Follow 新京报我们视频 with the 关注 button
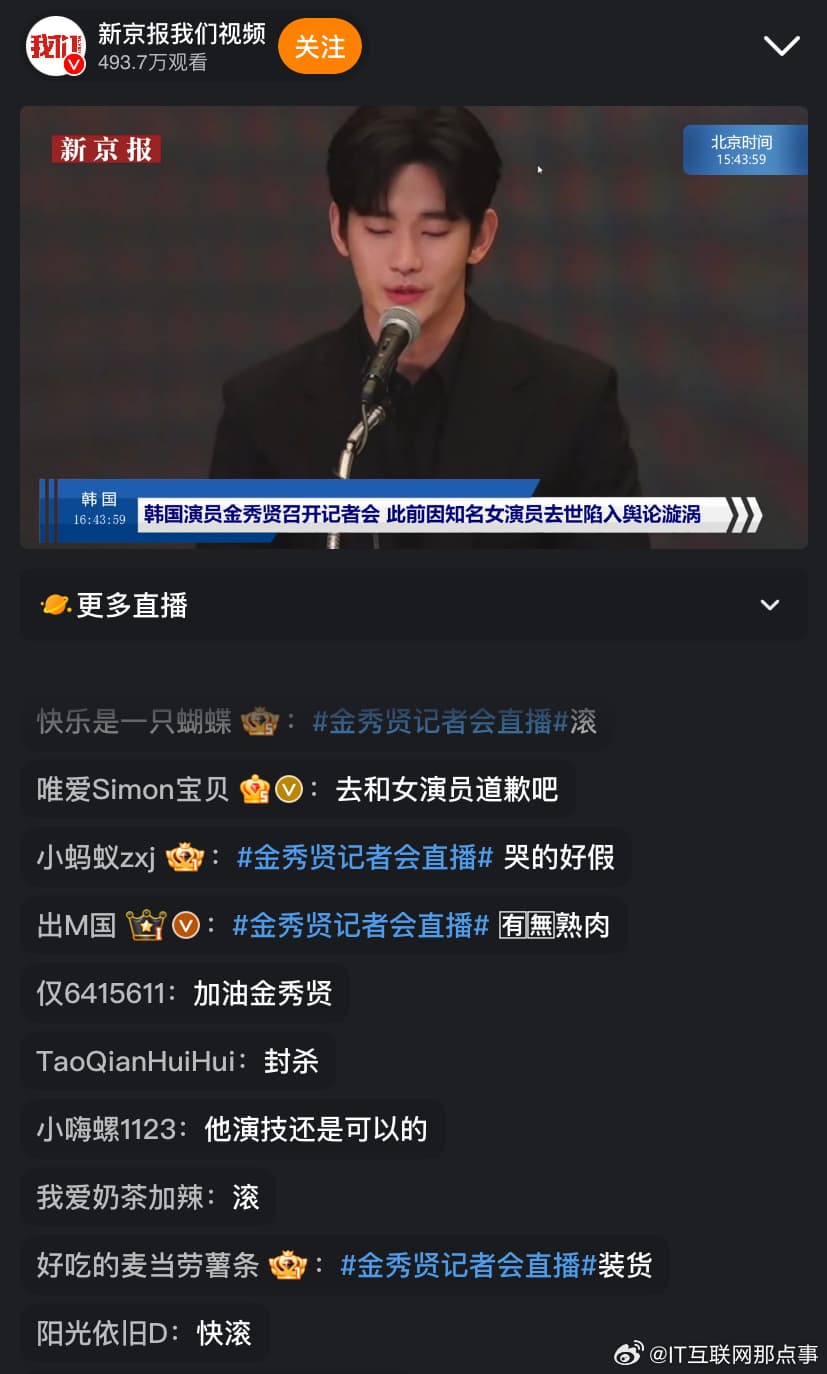Screen dimensions: 827x1374 click(319, 47)
